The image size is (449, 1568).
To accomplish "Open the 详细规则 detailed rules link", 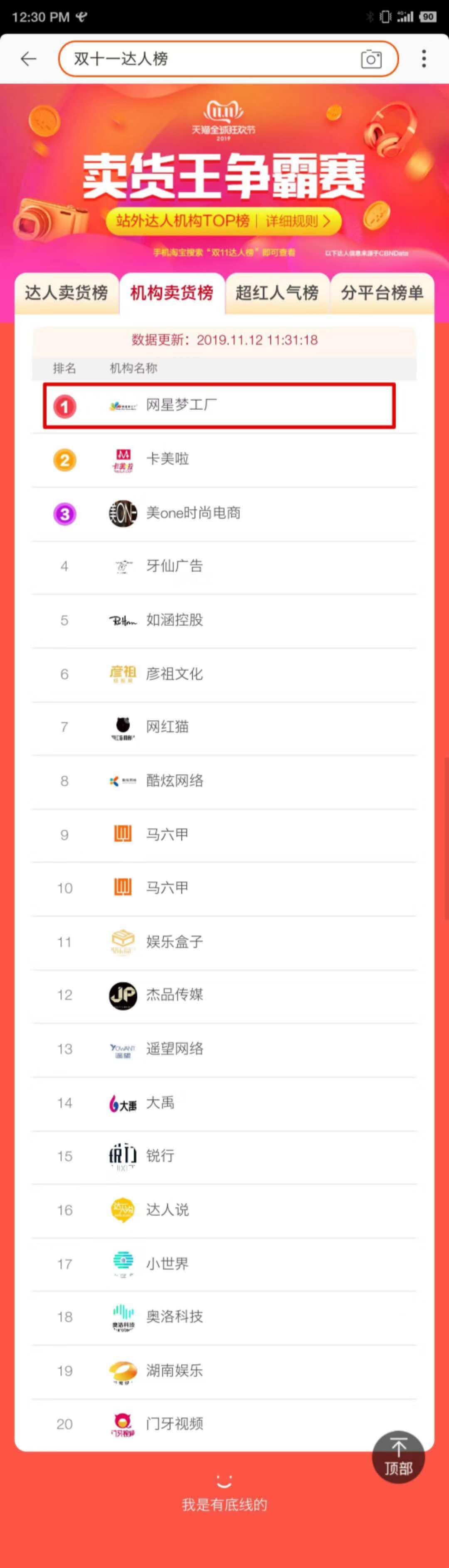I will coord(298,221).
